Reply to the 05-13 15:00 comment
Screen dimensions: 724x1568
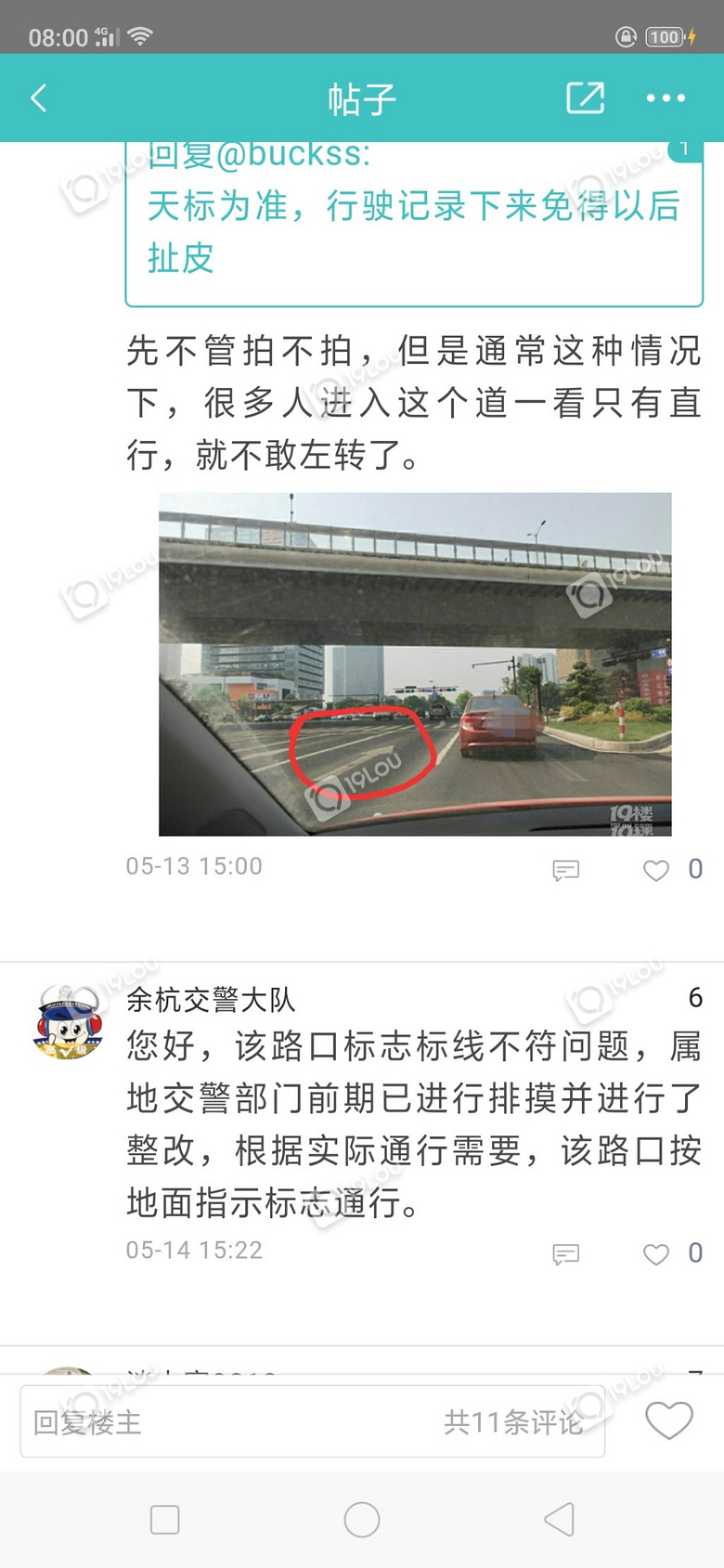pos(565,870)
